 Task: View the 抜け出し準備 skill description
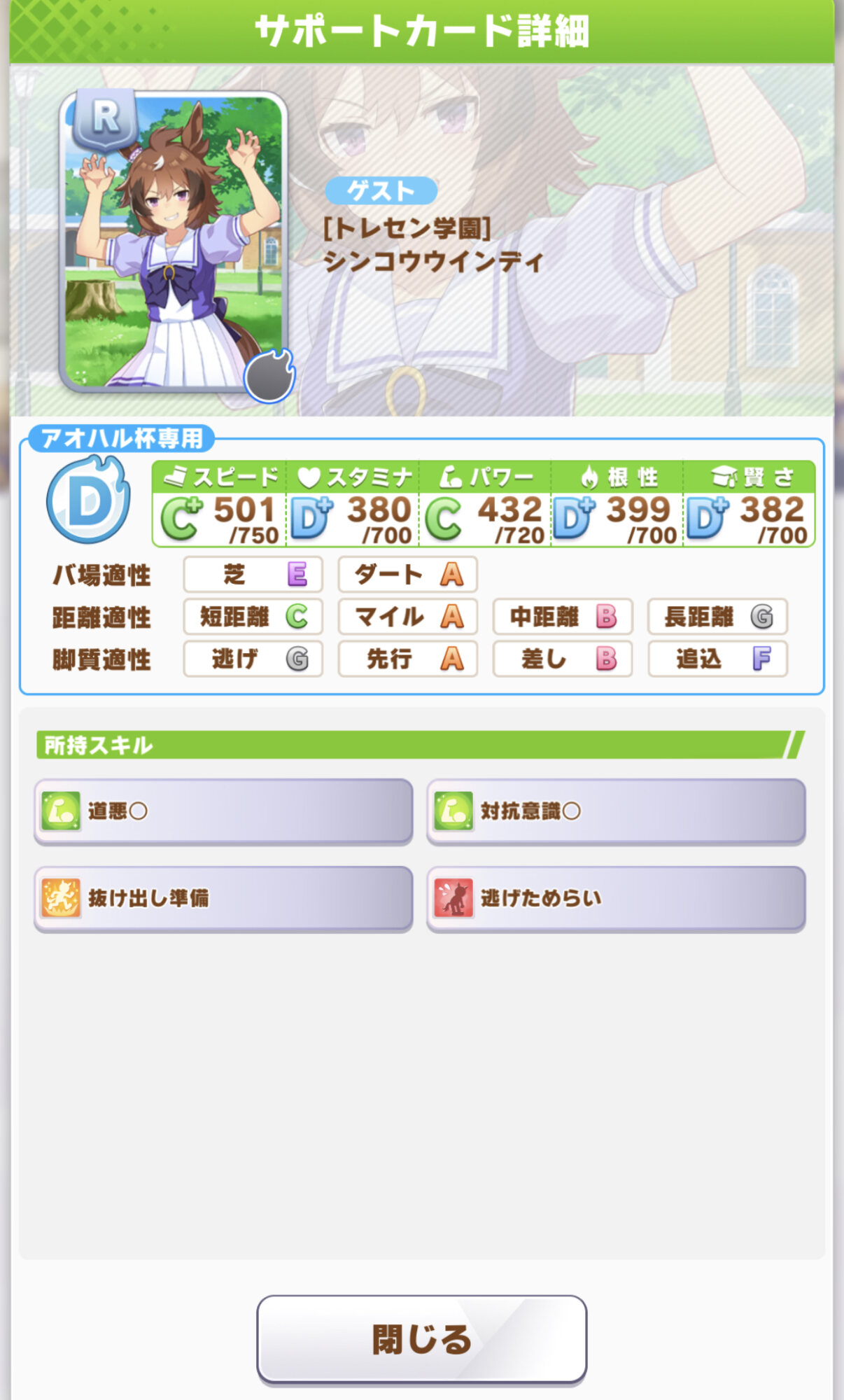tap(223, 898)
